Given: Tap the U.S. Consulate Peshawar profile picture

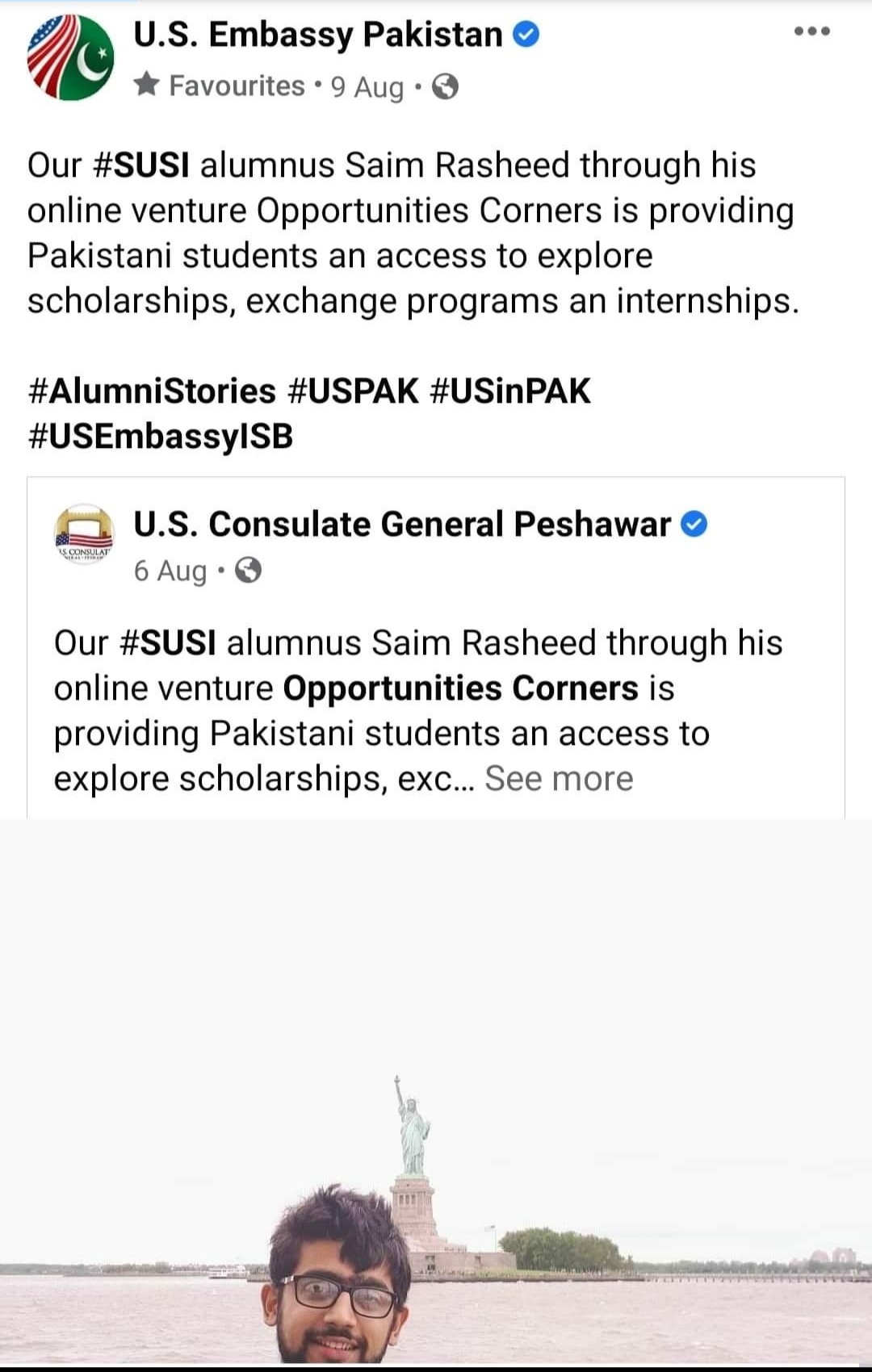Looking at the screenshot, I should pyautogui.click(x=83, y=533).
